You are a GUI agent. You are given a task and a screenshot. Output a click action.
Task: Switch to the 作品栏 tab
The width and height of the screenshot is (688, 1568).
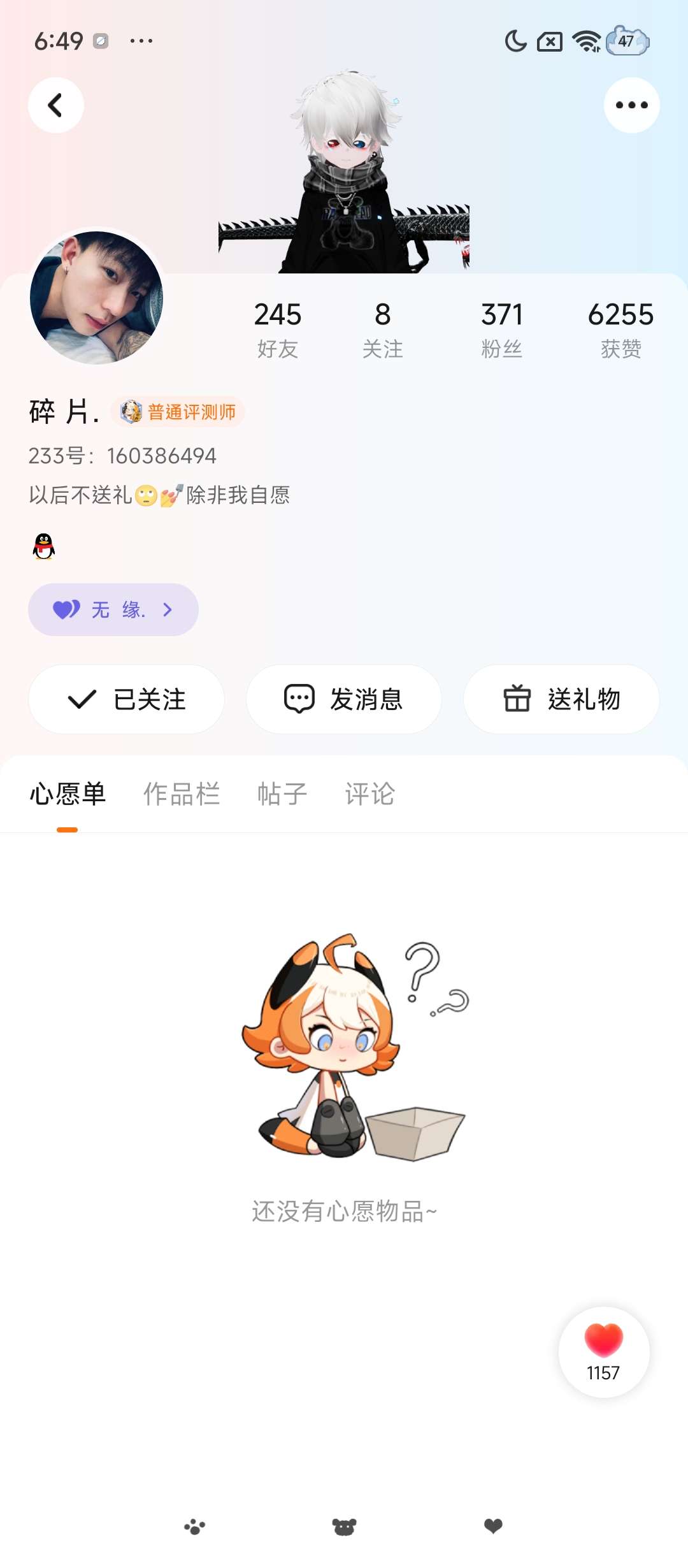coord(182,794)
